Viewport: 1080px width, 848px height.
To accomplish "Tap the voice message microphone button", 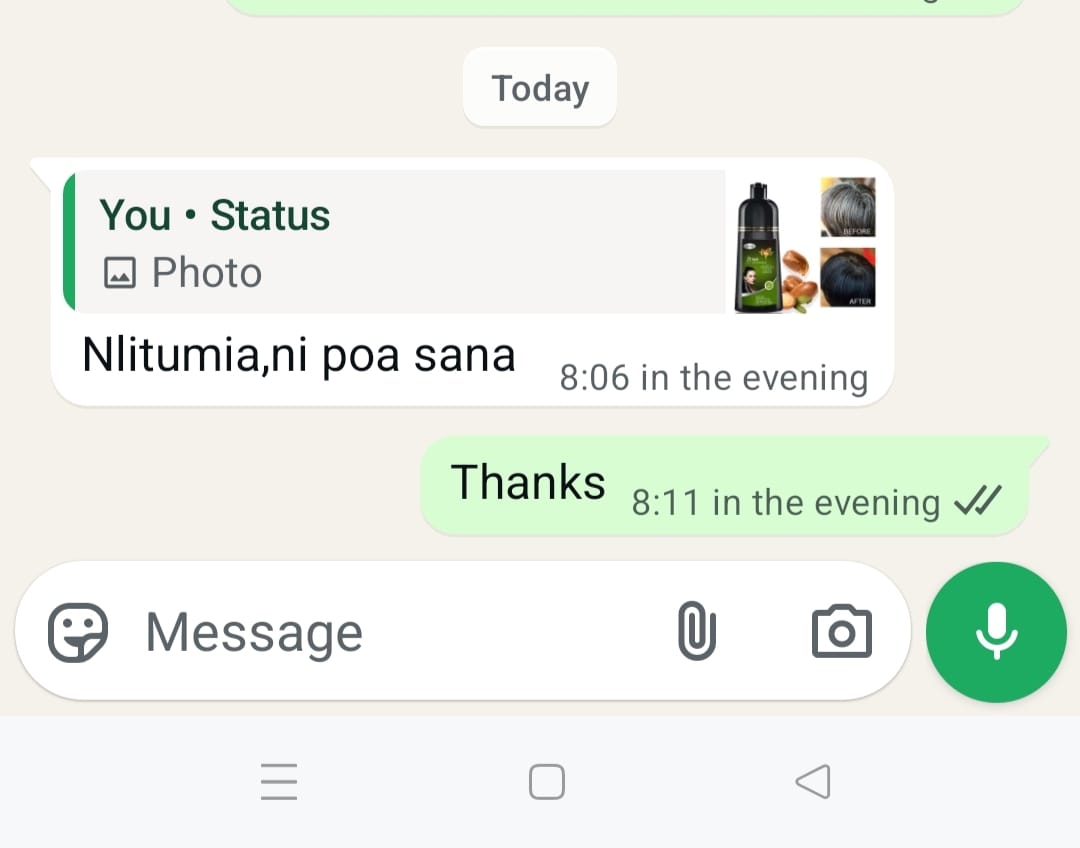I will click(996, 632).
